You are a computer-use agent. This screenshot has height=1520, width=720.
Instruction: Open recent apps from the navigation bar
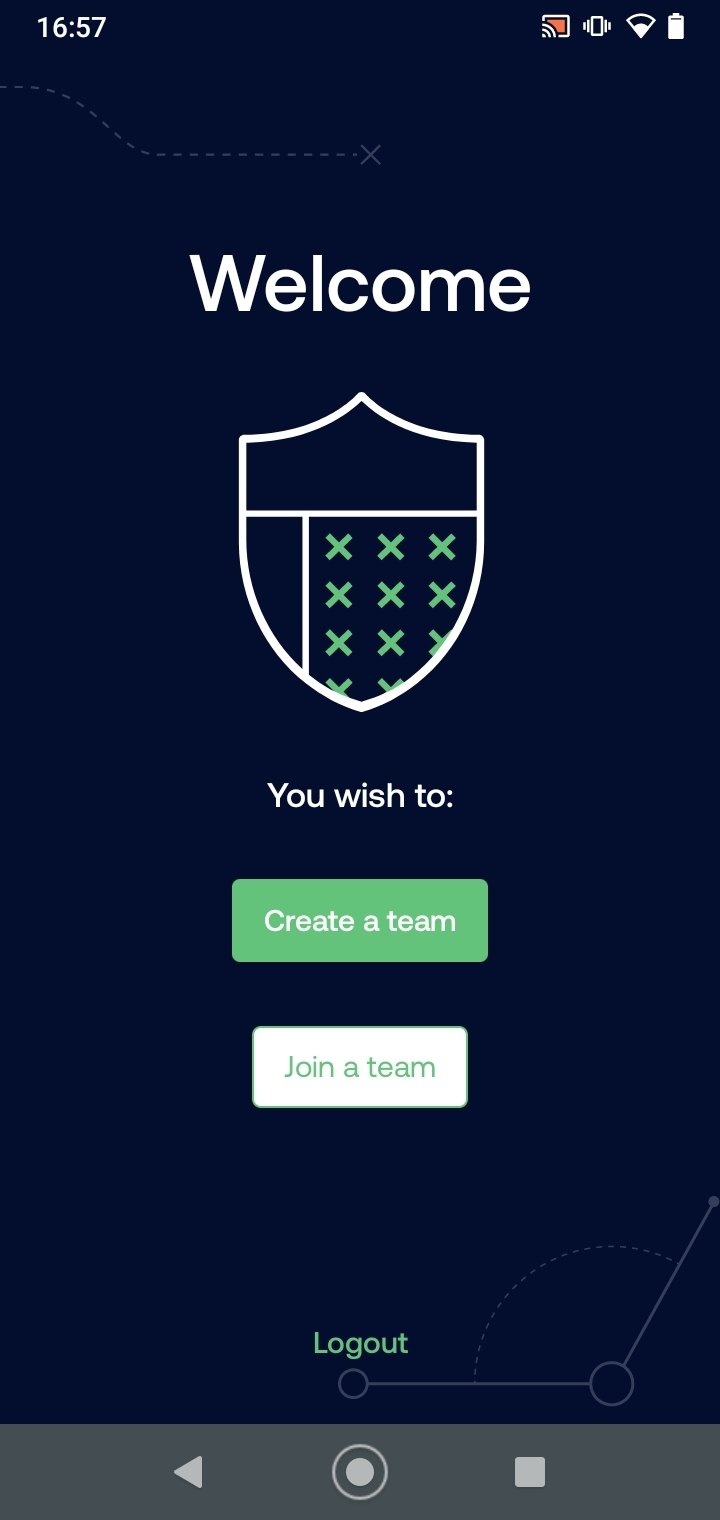[530, 1472]
